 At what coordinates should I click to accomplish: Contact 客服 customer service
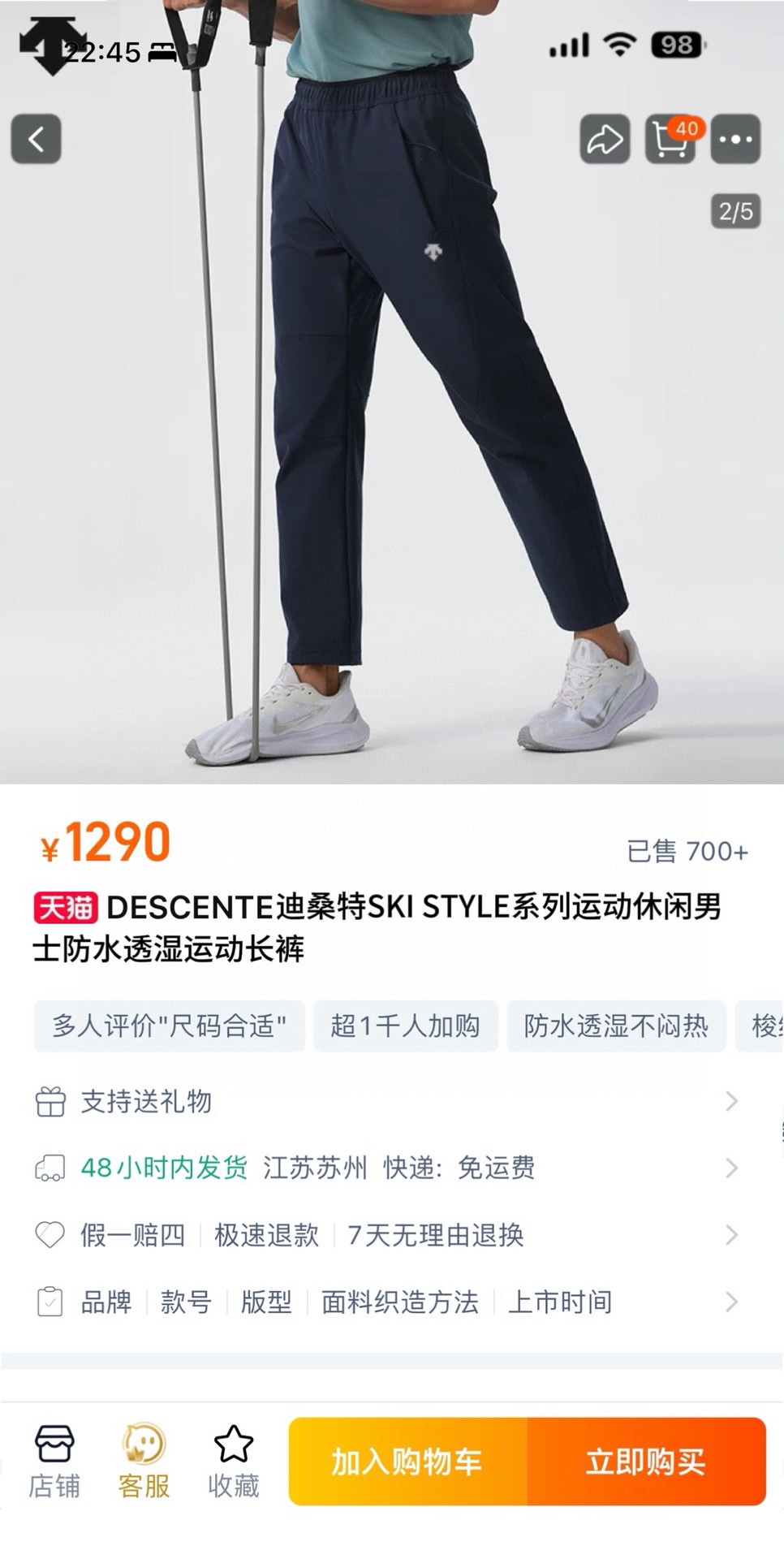[144, 1462]
